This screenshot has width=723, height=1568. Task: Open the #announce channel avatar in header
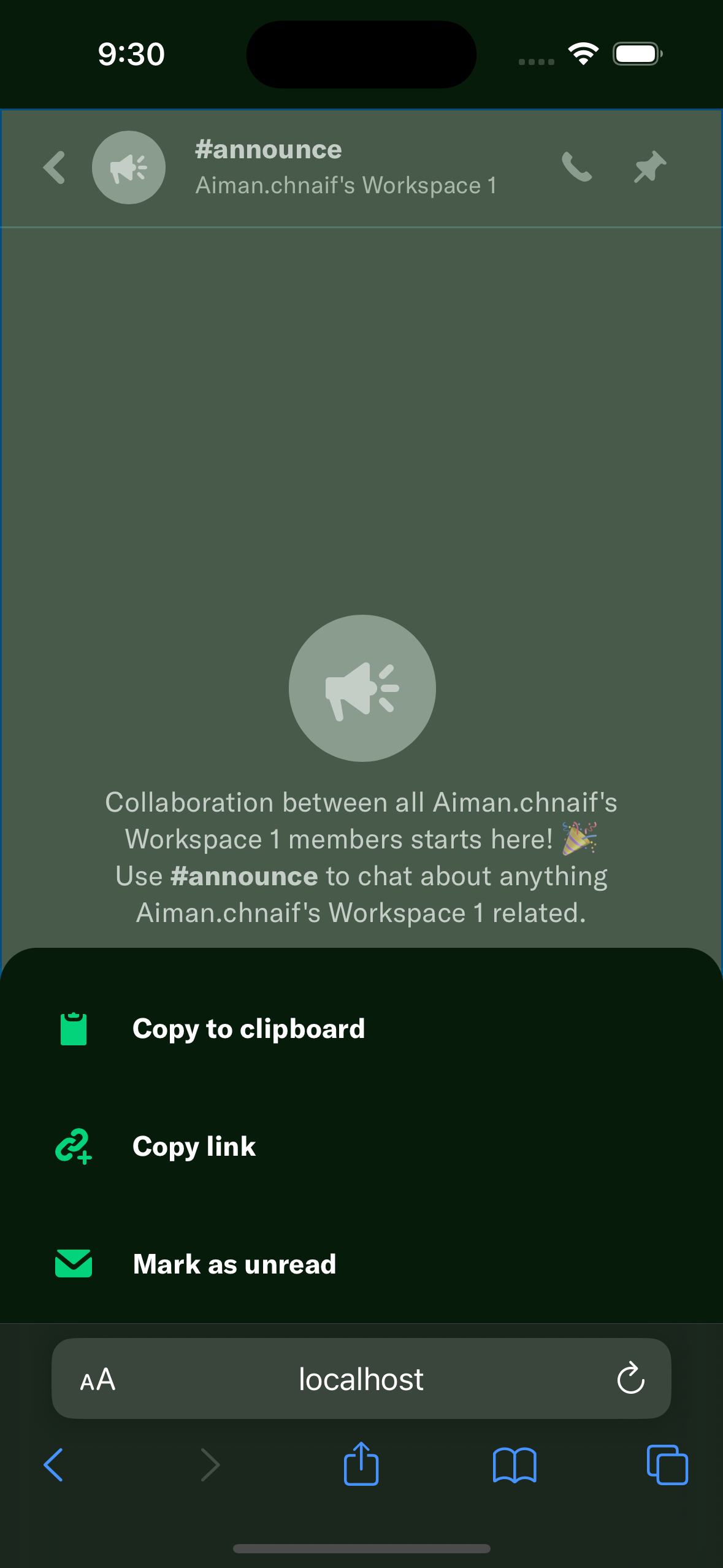(129, 167)
